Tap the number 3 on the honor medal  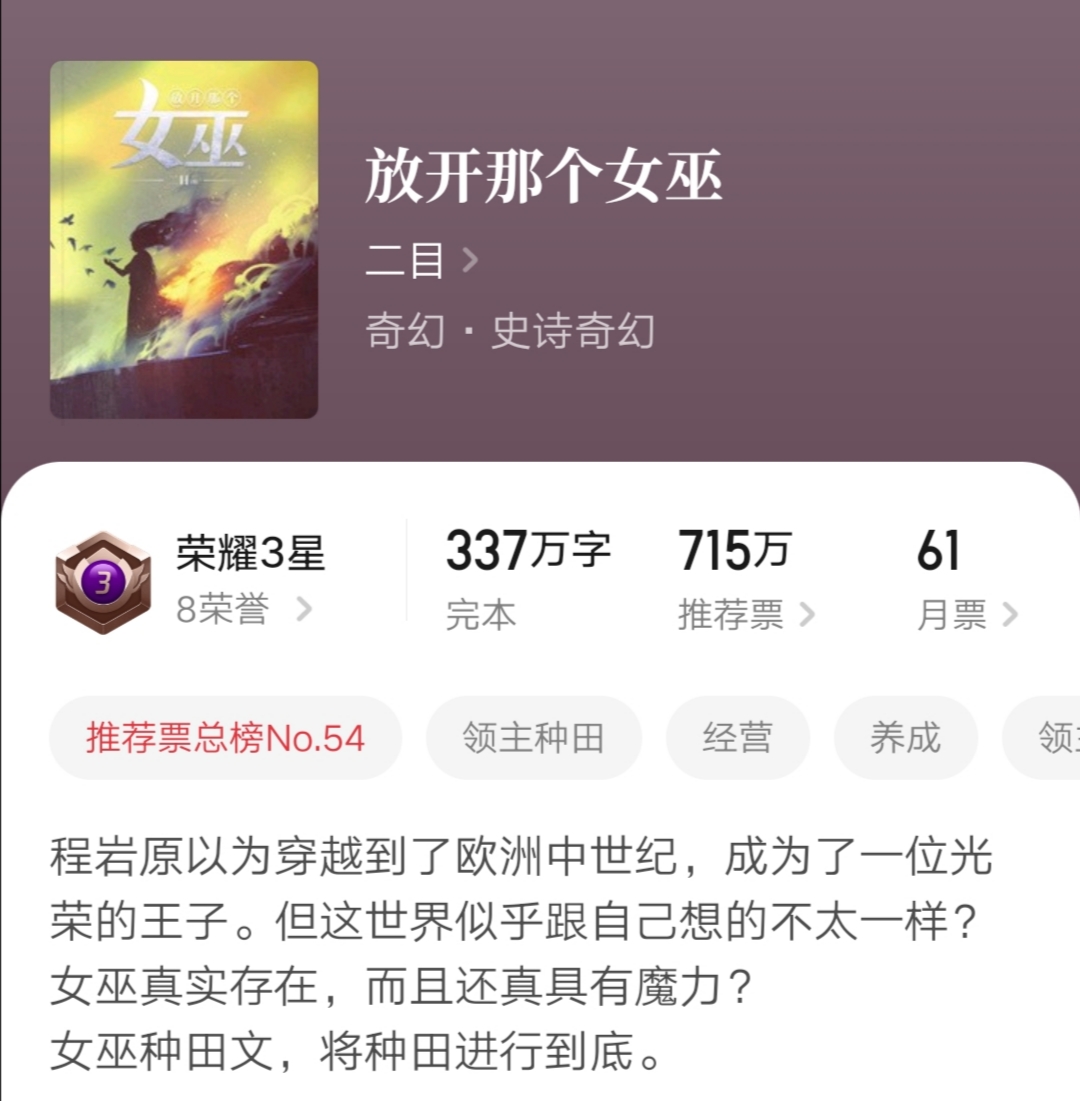103,577
